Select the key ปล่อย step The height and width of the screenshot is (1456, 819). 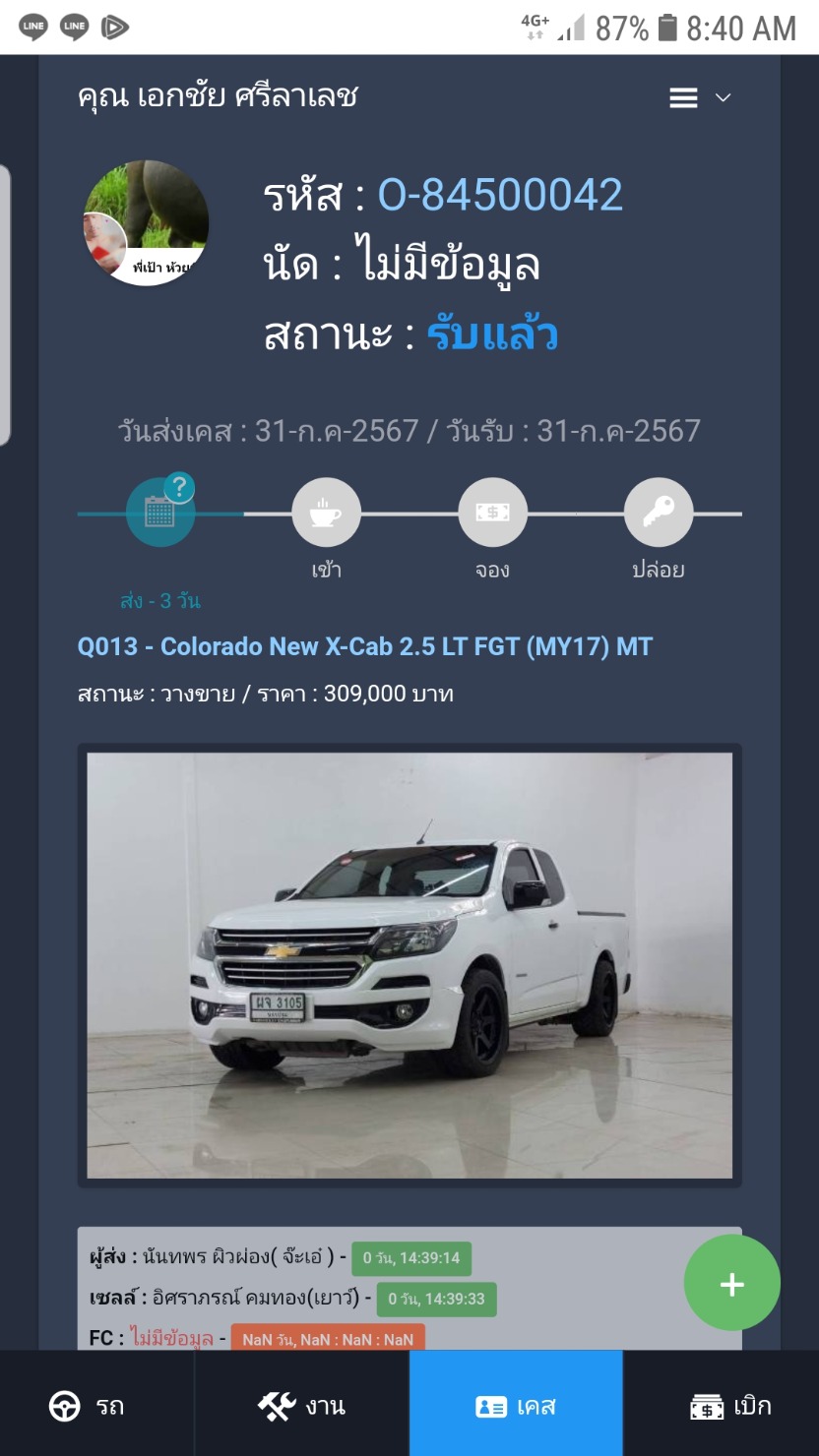pyautogui.click(x=659, y=513)
